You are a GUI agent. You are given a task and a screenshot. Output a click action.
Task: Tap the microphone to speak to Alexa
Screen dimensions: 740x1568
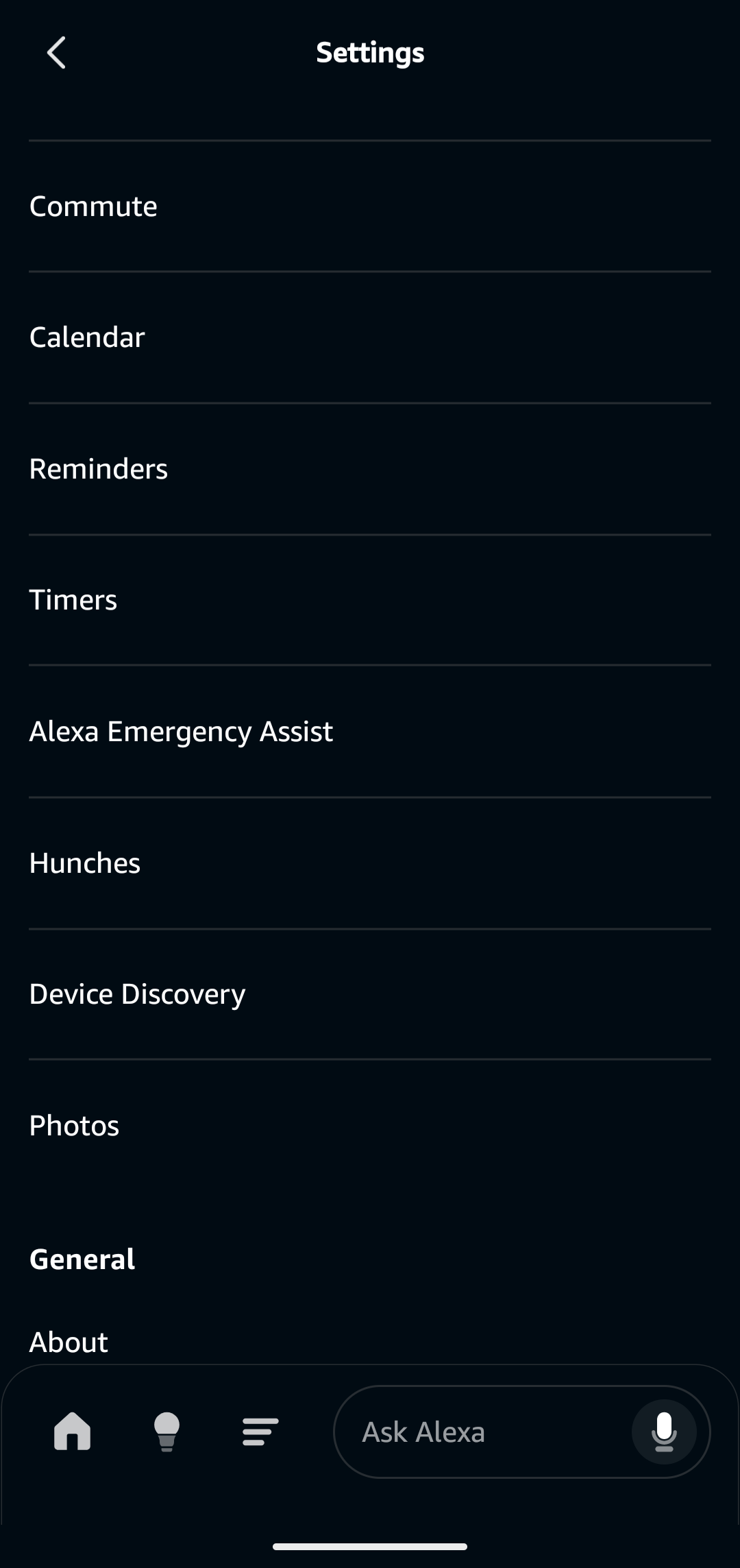(x=664, y=1432)
